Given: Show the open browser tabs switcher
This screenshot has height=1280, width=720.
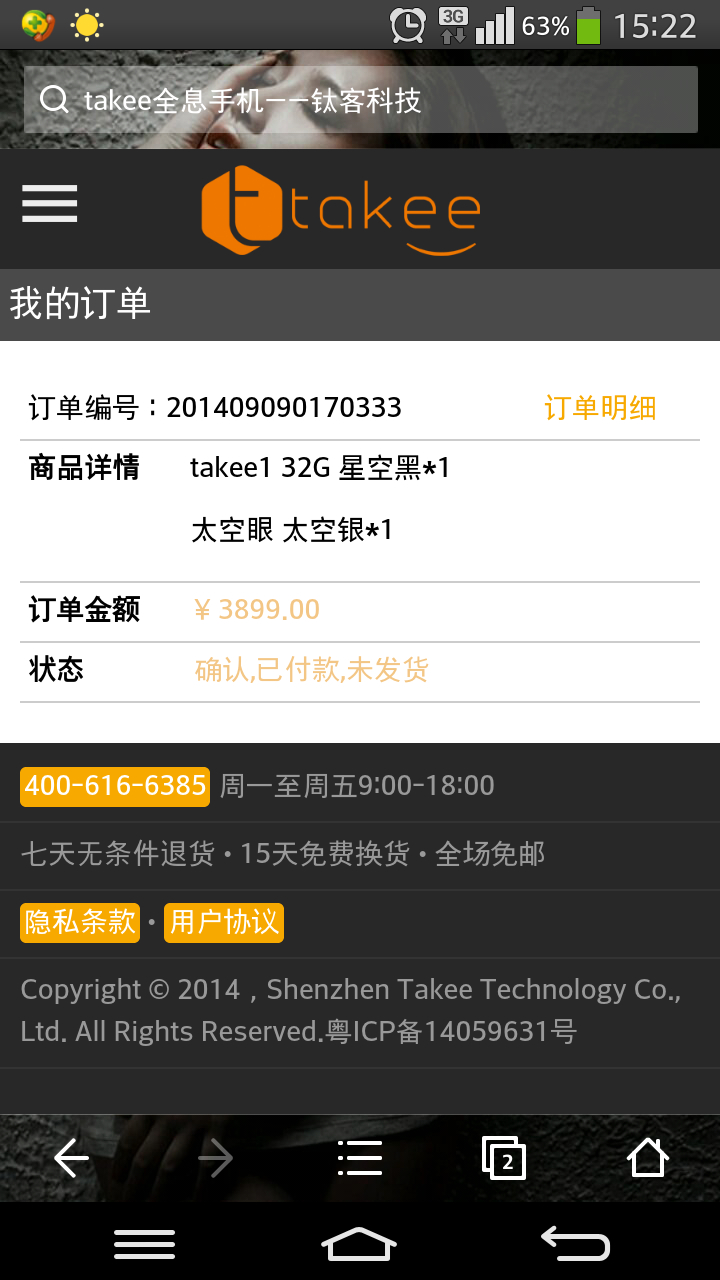Looking at the screenshot, I should click(x=504, y=1159).
